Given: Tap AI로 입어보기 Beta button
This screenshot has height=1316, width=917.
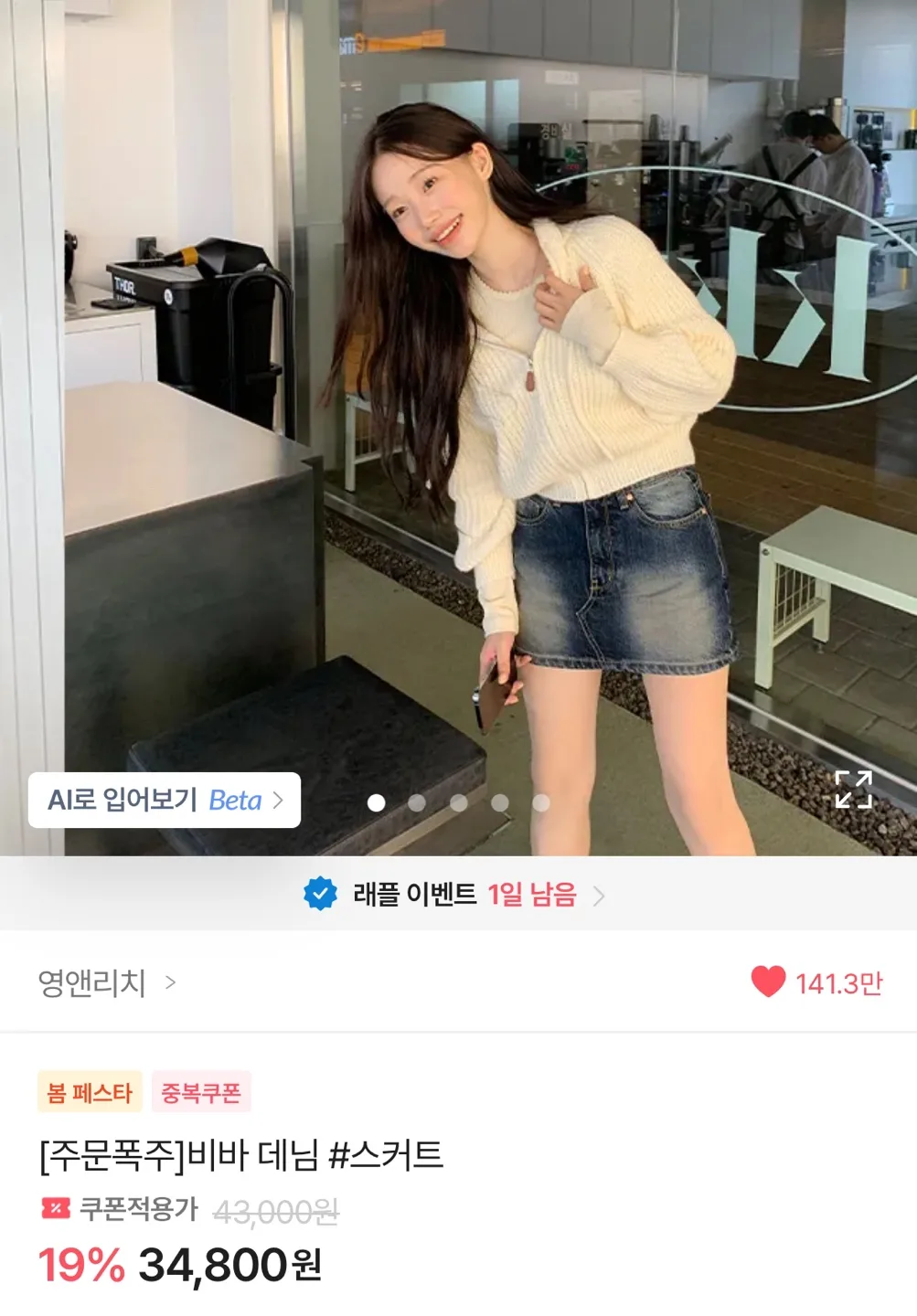Looking at the screenshot, I should pos(165,801).
